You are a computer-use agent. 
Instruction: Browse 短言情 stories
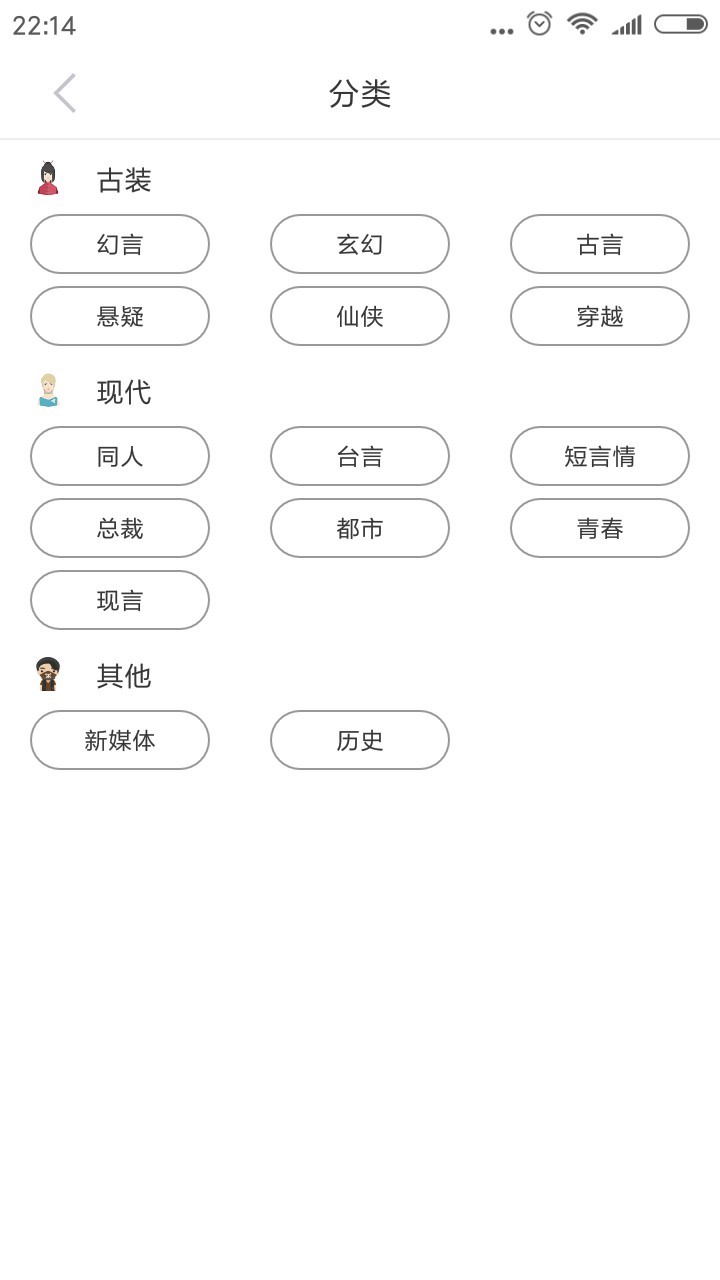(x=600, y=456)
